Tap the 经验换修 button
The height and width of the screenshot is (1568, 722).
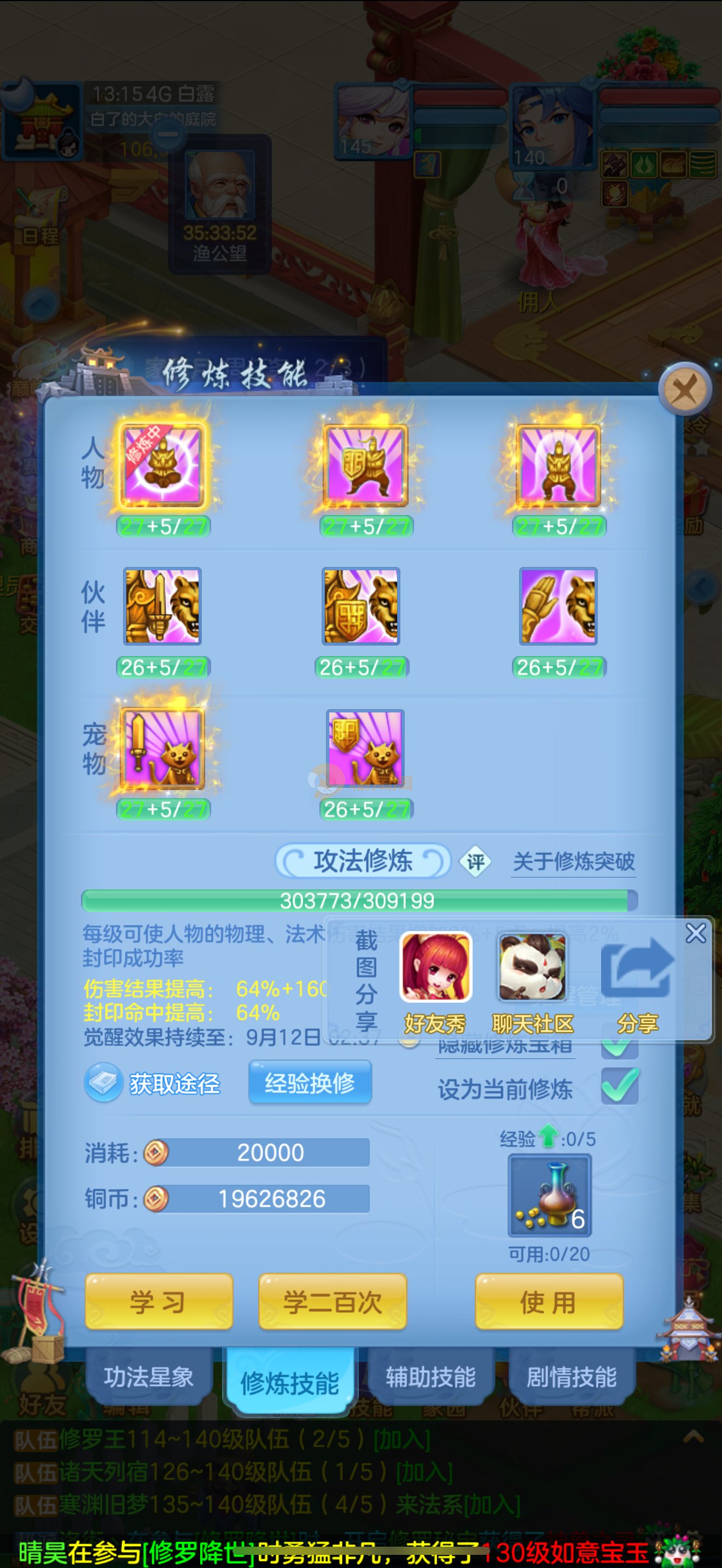[x=310, y=1083]
